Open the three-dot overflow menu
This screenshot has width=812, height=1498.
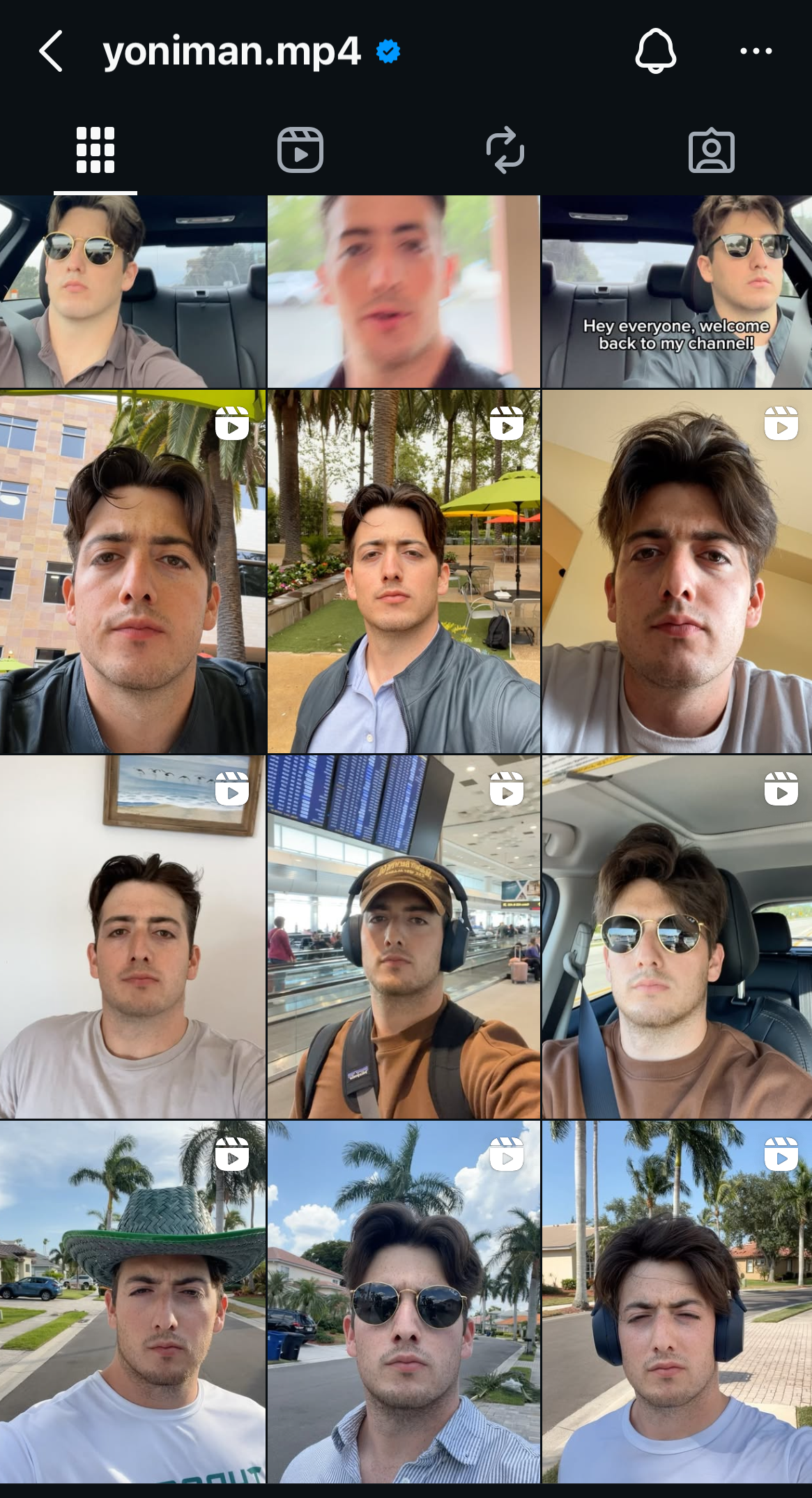tap(756, 51)
